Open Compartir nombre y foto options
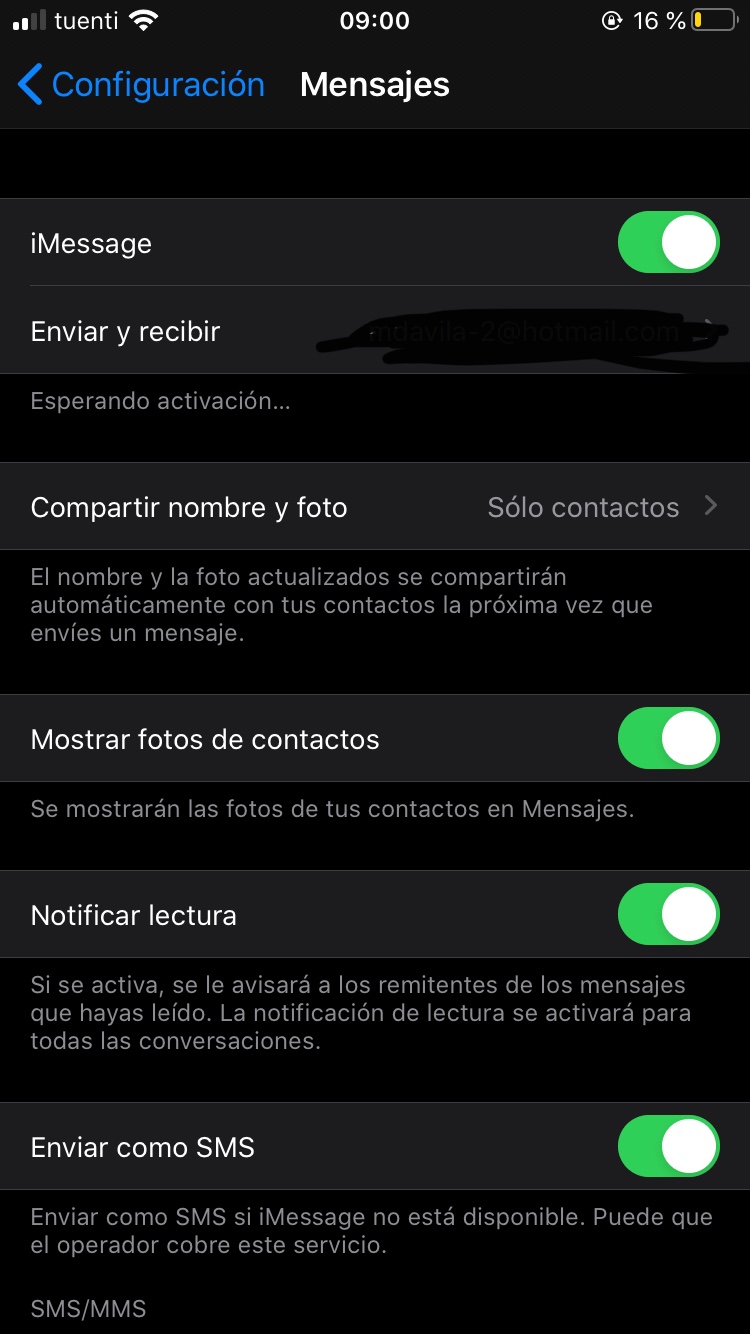Viewport: 750px width, 1334px height. pyautogui.click(x=375, y=507)
